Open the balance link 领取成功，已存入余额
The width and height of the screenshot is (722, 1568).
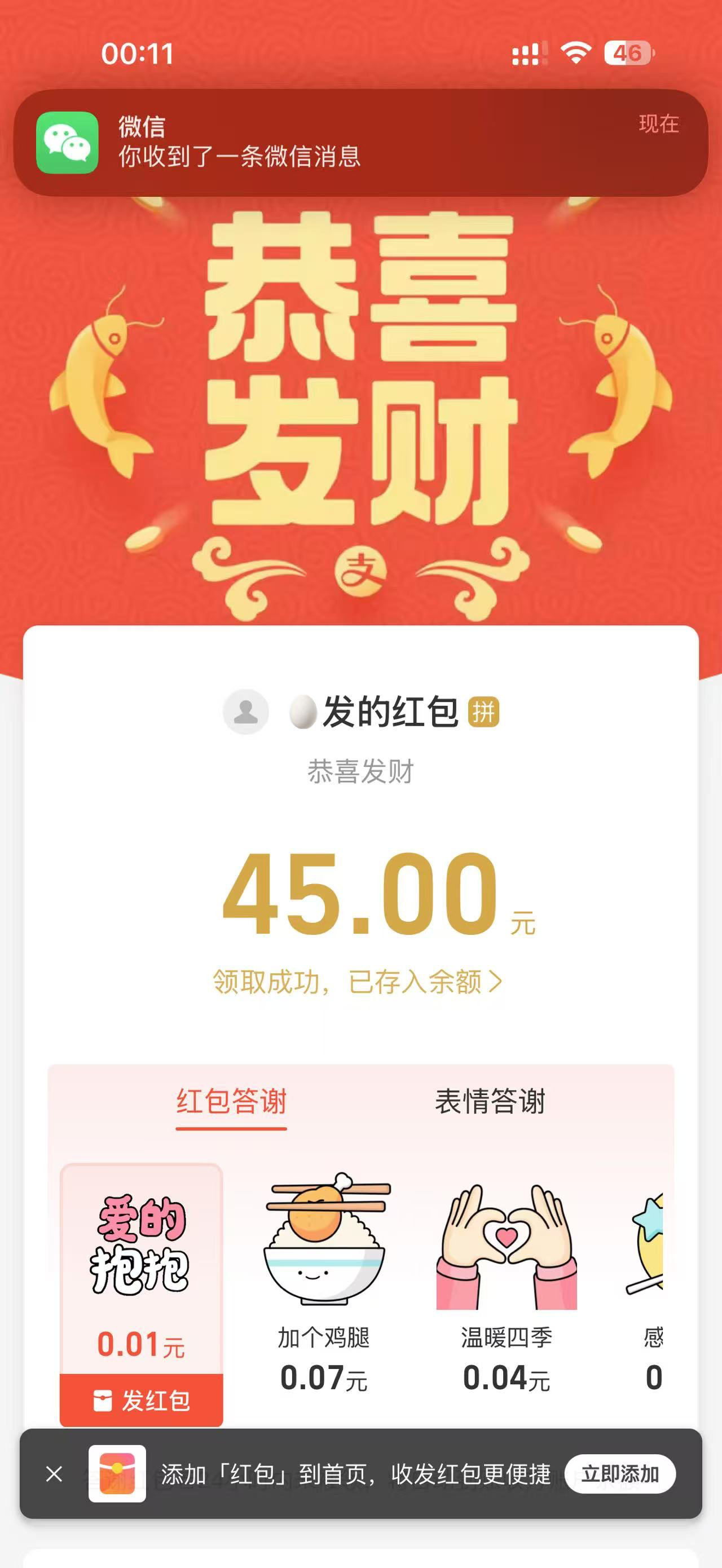click(358, 982)
